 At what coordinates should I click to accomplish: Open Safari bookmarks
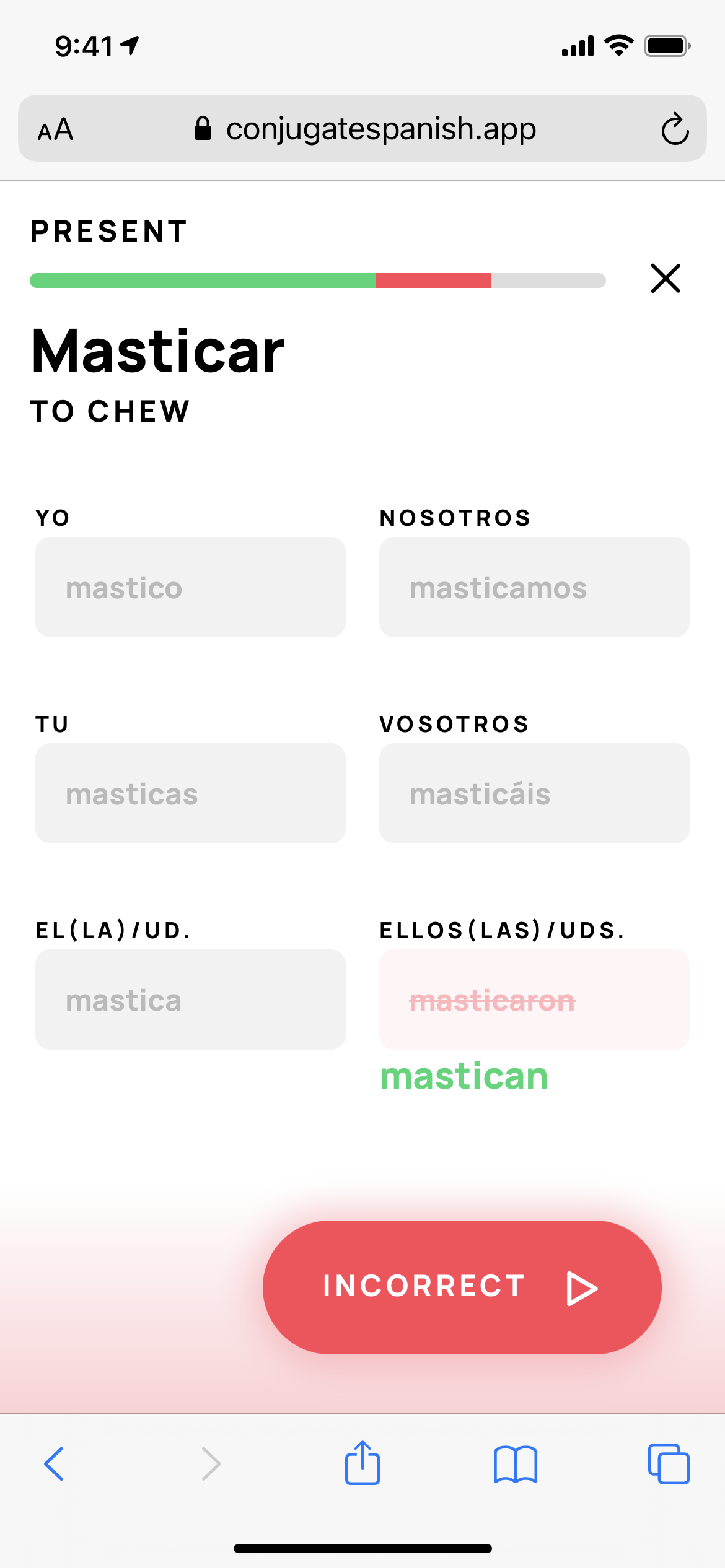click(516, 1464)
